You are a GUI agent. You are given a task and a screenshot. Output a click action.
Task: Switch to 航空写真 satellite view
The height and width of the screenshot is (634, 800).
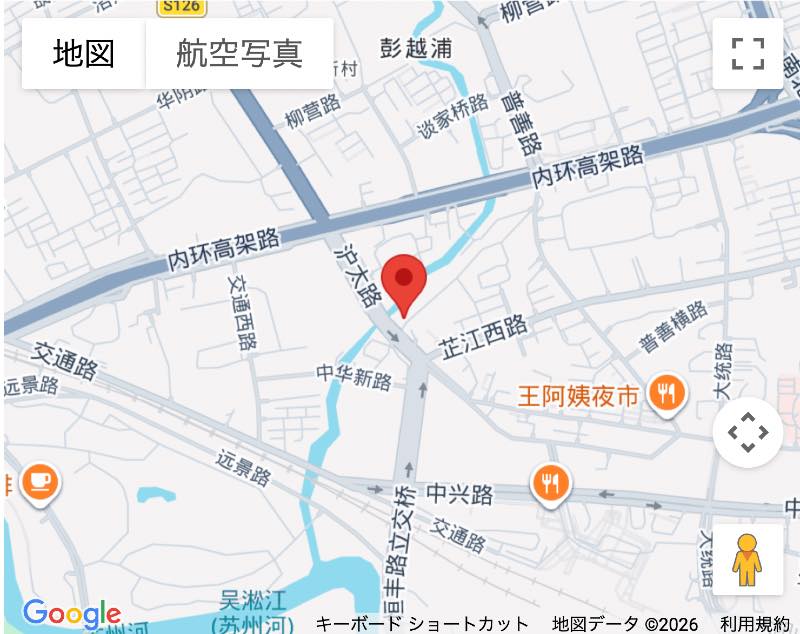239,53
